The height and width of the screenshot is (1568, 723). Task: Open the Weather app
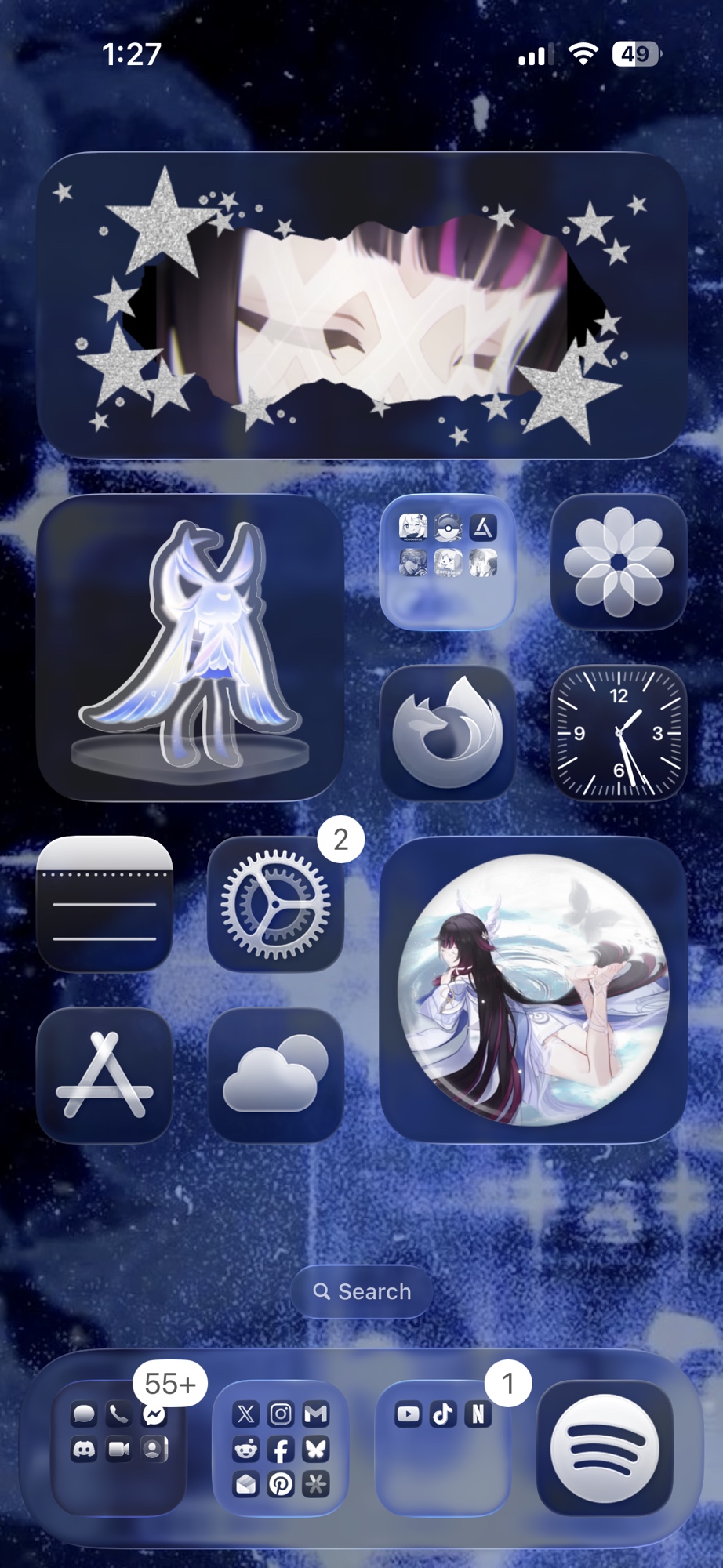(275, 1075)
